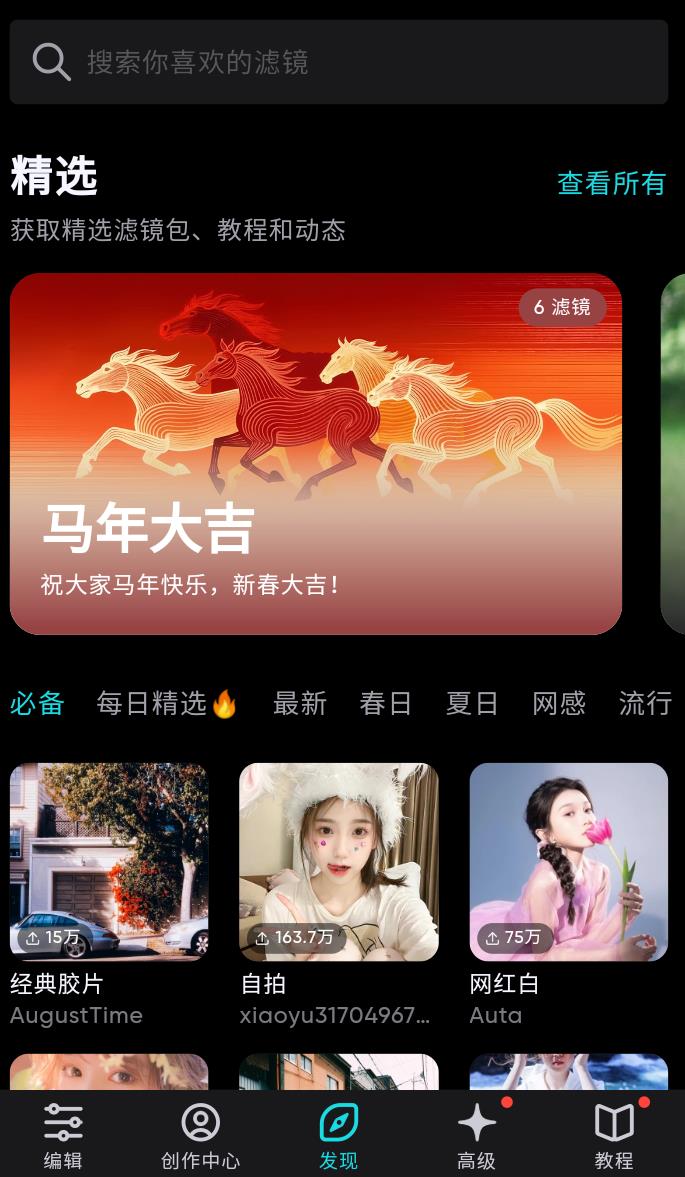This screenshot has width=685, height=1177.
Task: Open the 流行 category tab
Action: [x=645, y=704]
